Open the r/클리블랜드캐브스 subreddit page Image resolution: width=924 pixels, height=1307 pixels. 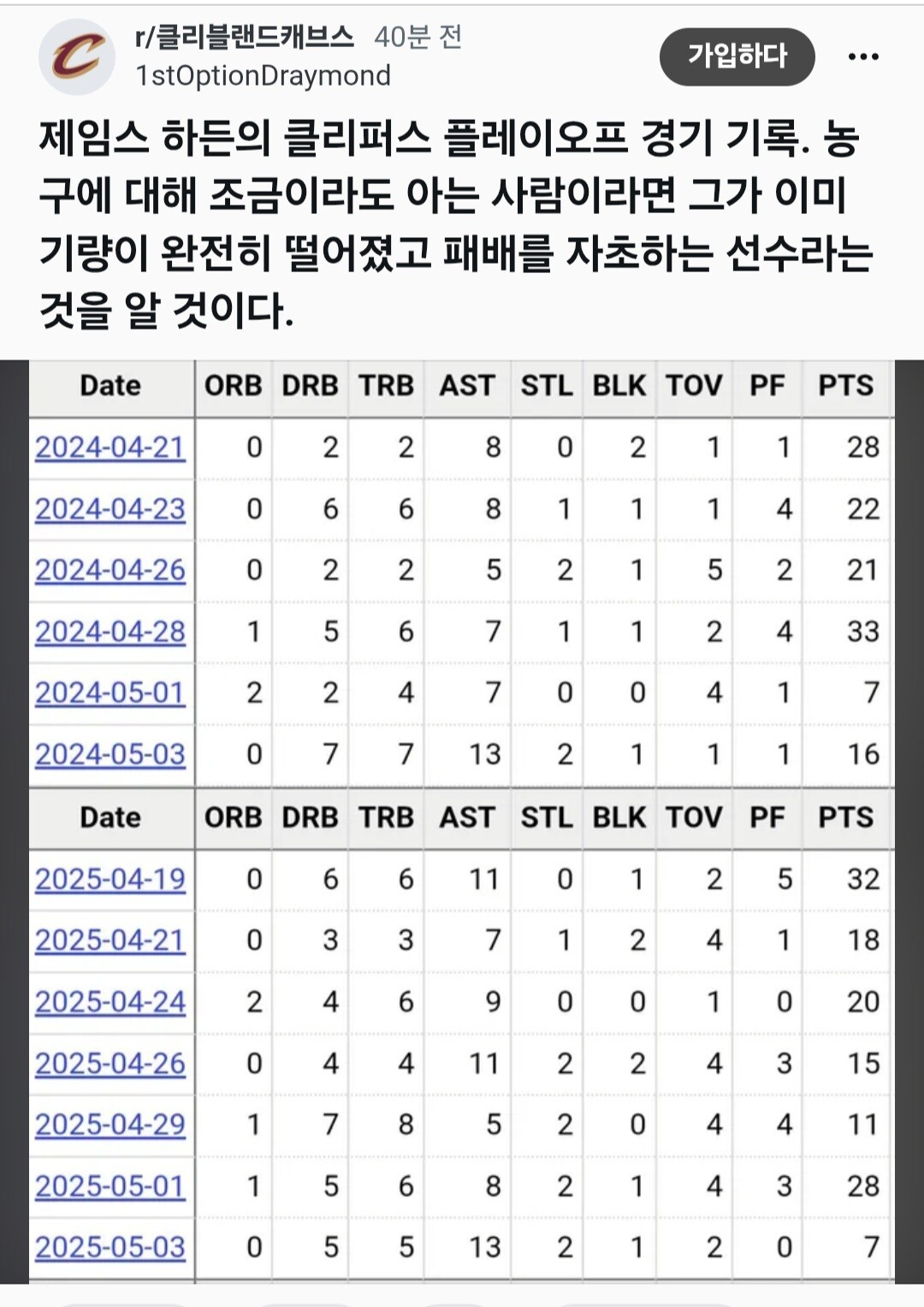click(x=245, y=37)
